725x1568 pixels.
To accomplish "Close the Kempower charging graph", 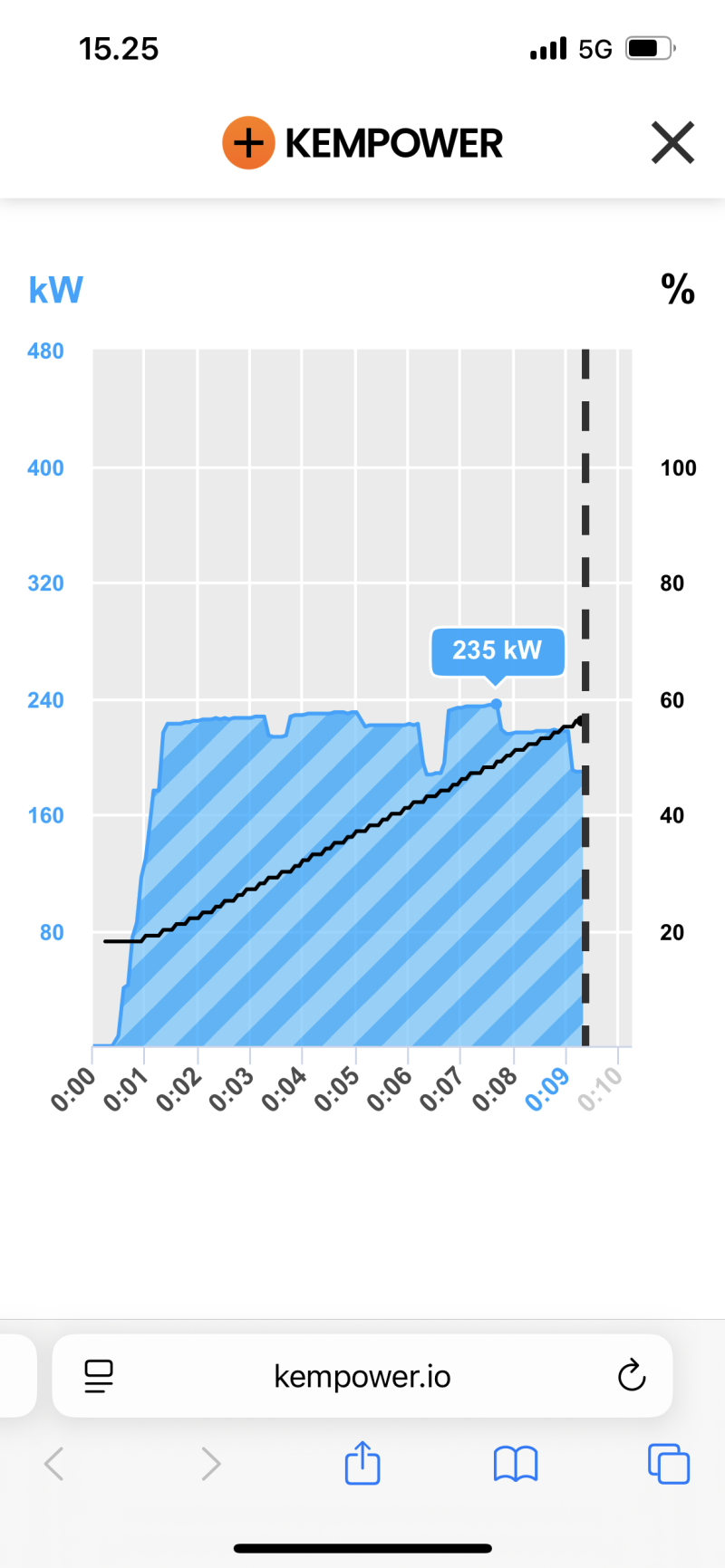I will [x=672, y=143].
